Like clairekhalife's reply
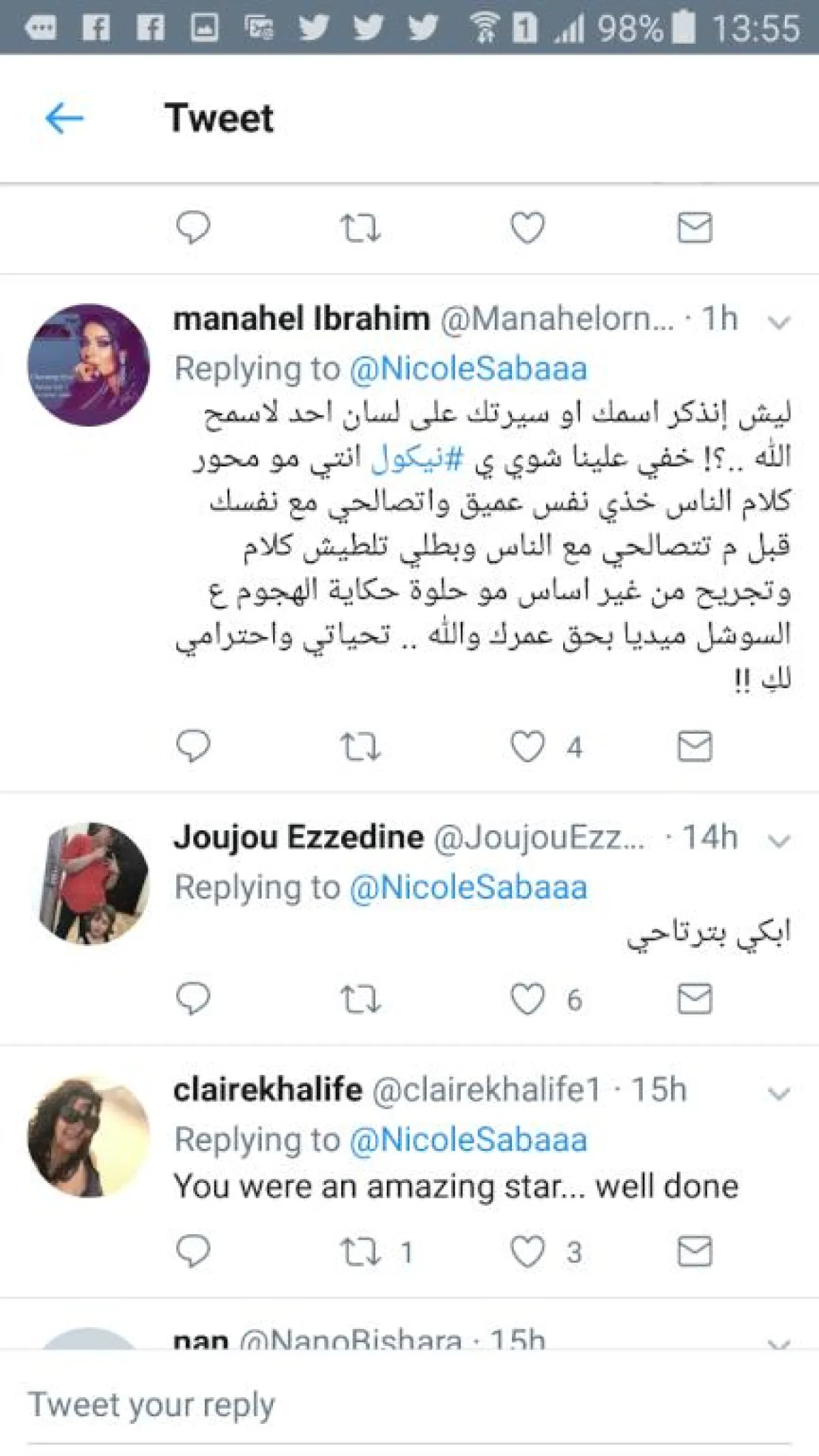819x1456 pixels. pyautogui.click(x=528, y=1252)
